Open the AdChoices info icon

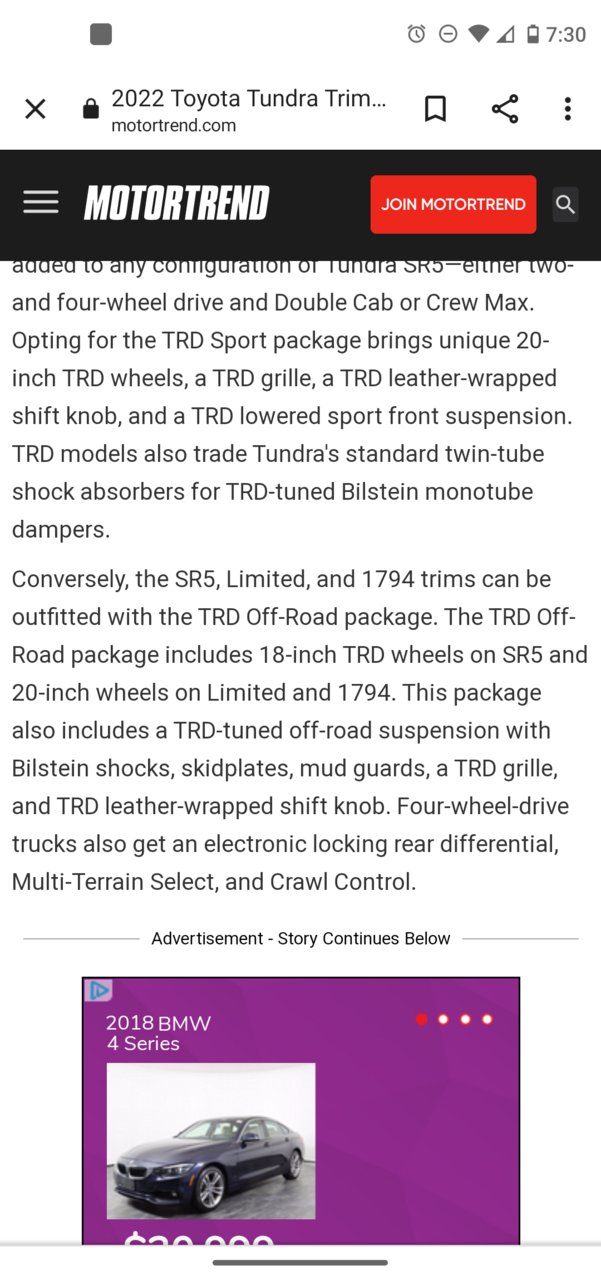[x=99, y=991]
